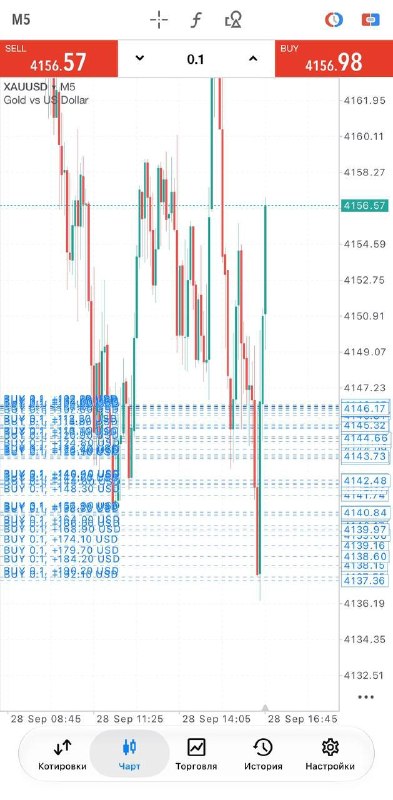Open the История tab
Viewport: 393px width, 800px height.
point(263,755)
